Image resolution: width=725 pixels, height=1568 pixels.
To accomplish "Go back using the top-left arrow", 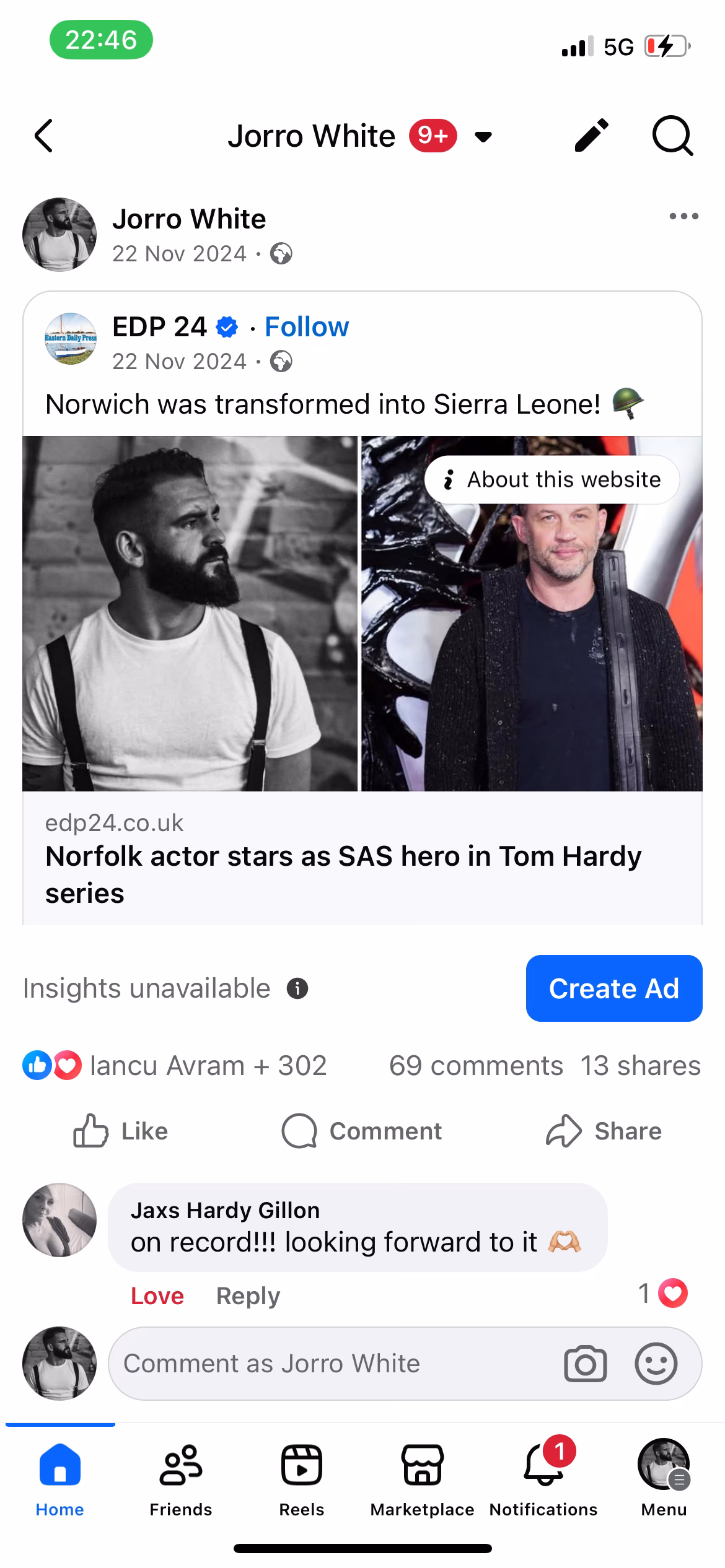I will [43, 136].
